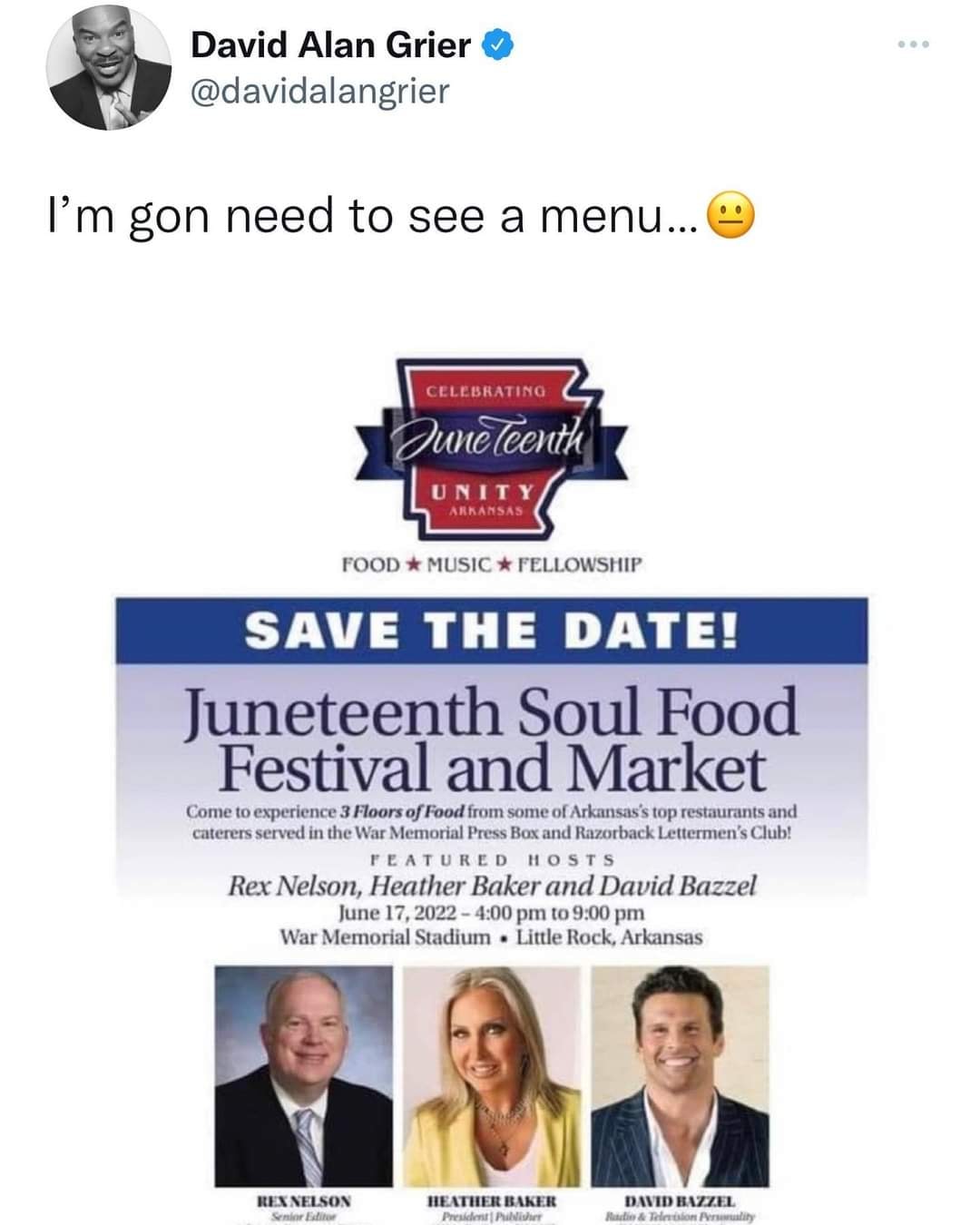
Task: Open David Alan Grier's profile picture
Action: pos(109,69)
